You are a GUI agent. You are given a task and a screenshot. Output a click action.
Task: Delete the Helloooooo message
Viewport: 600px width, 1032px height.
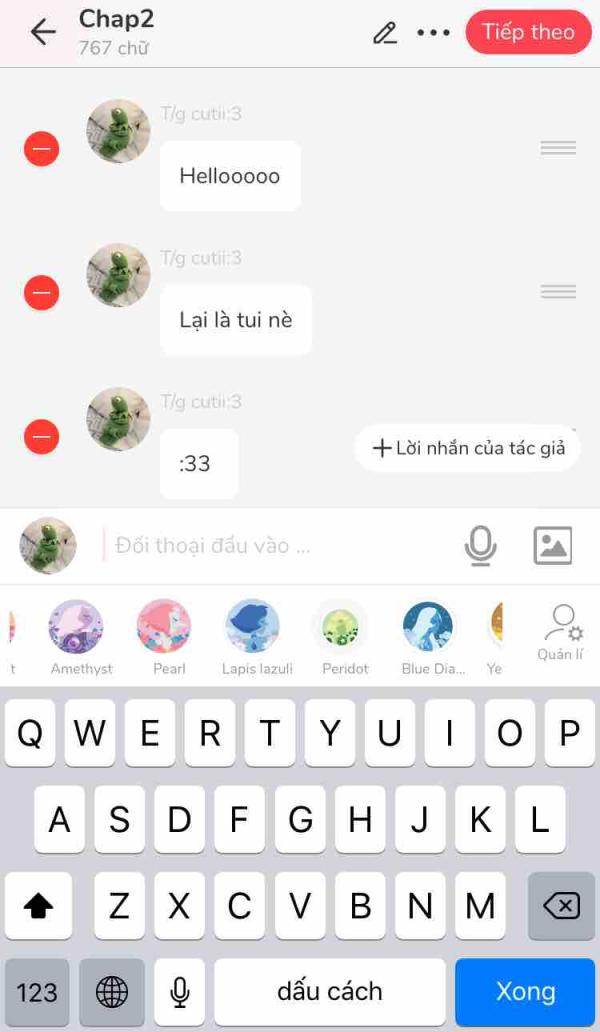[x=42, y=149]
